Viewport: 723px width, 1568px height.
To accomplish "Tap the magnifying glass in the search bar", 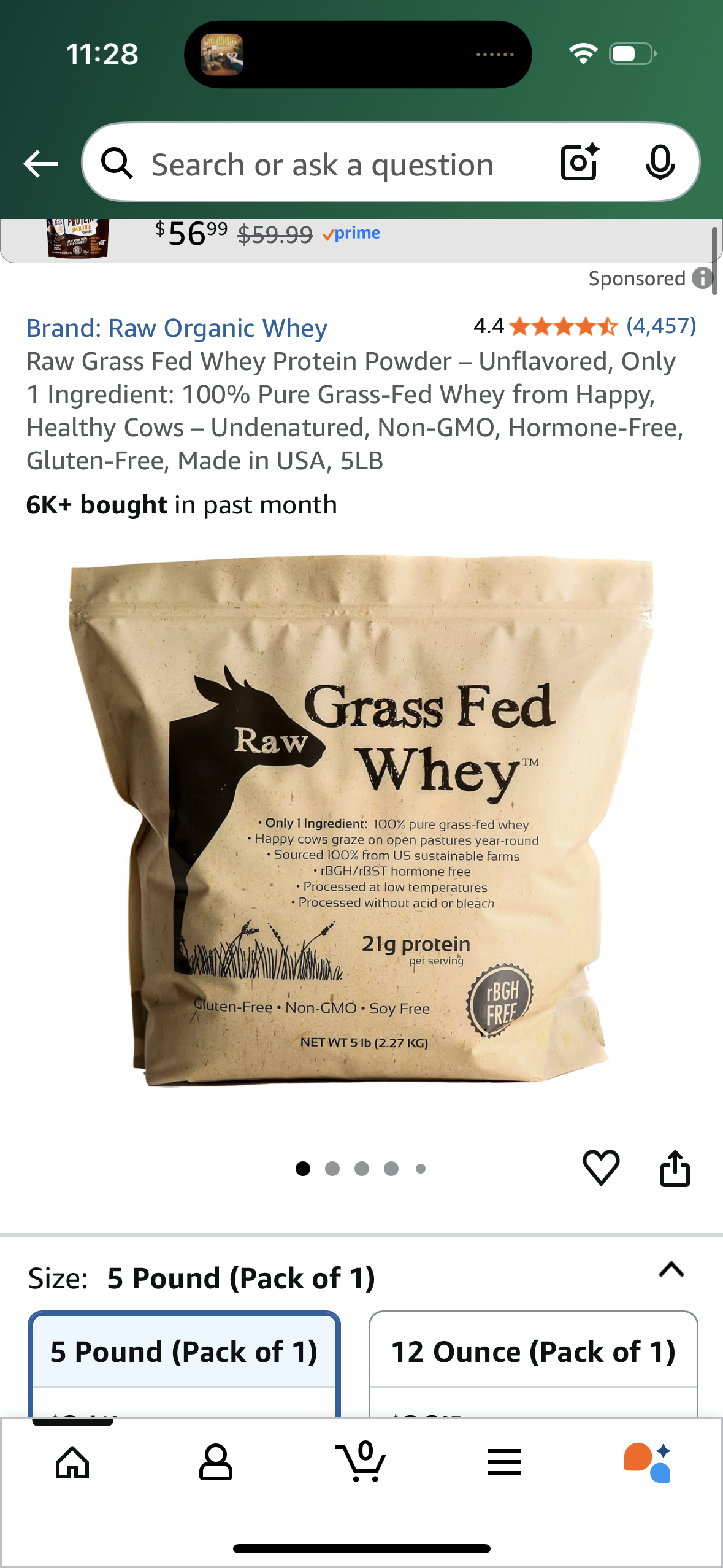I will coord(119,163).
